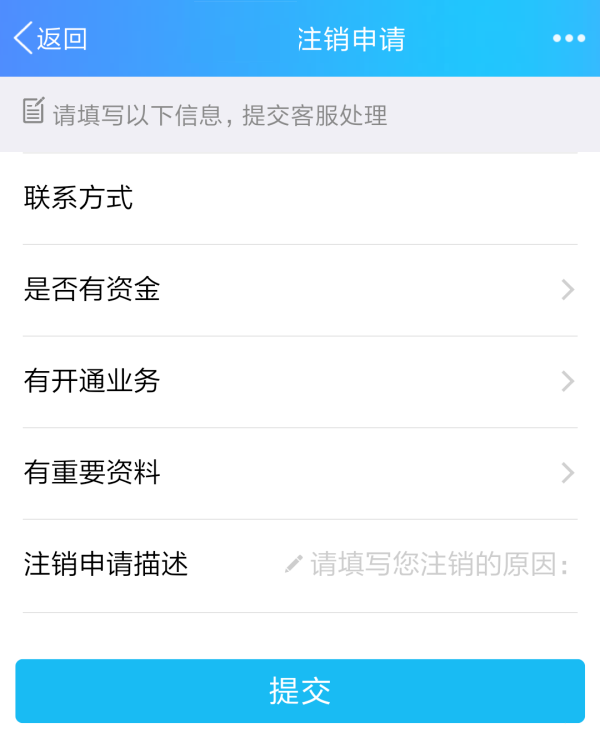Focus the 注销申请描述 reason input field
Viewport: 600px width, 741px height.
coord(438,565)
